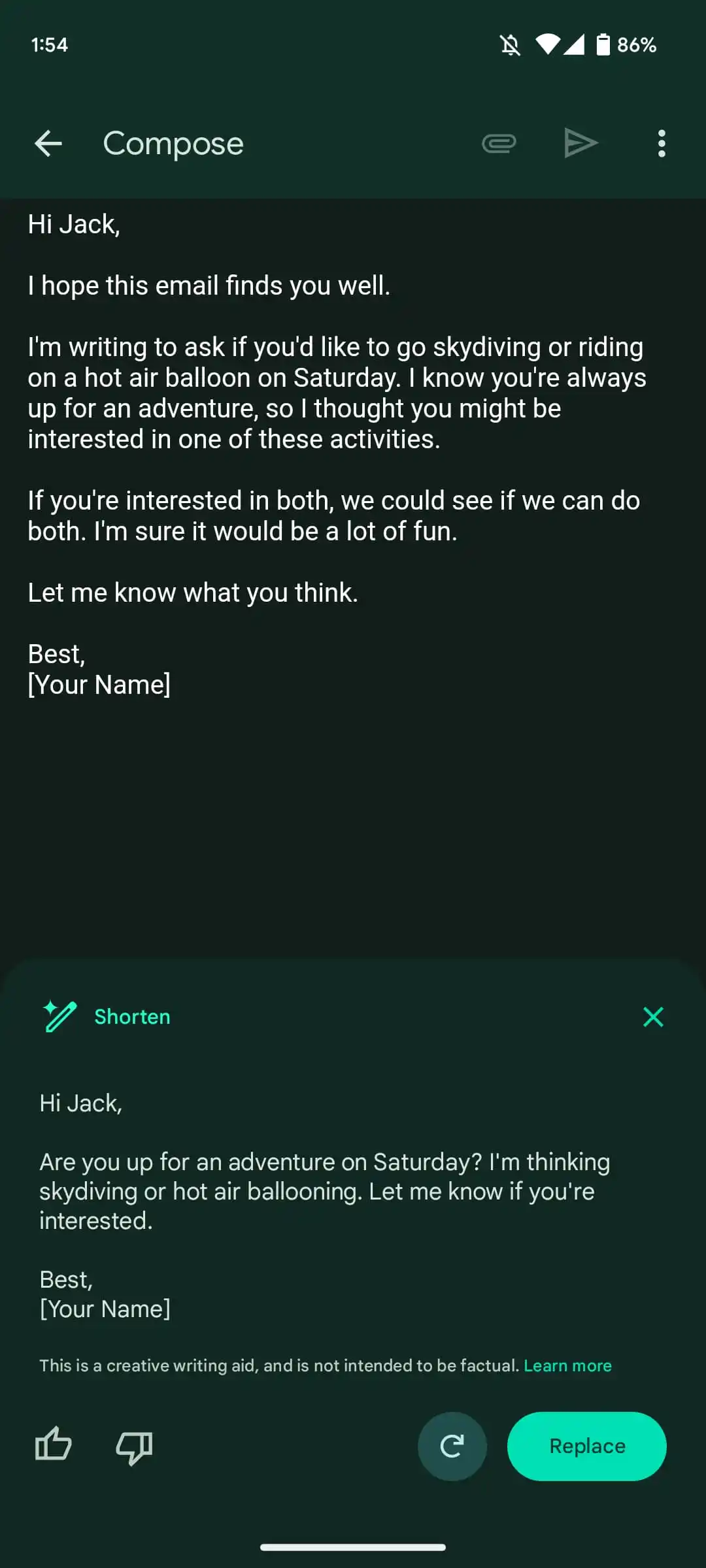Regenerate the shortened draft
The width and height of the screenshot is (706, 1568).
pos(452,1446)
